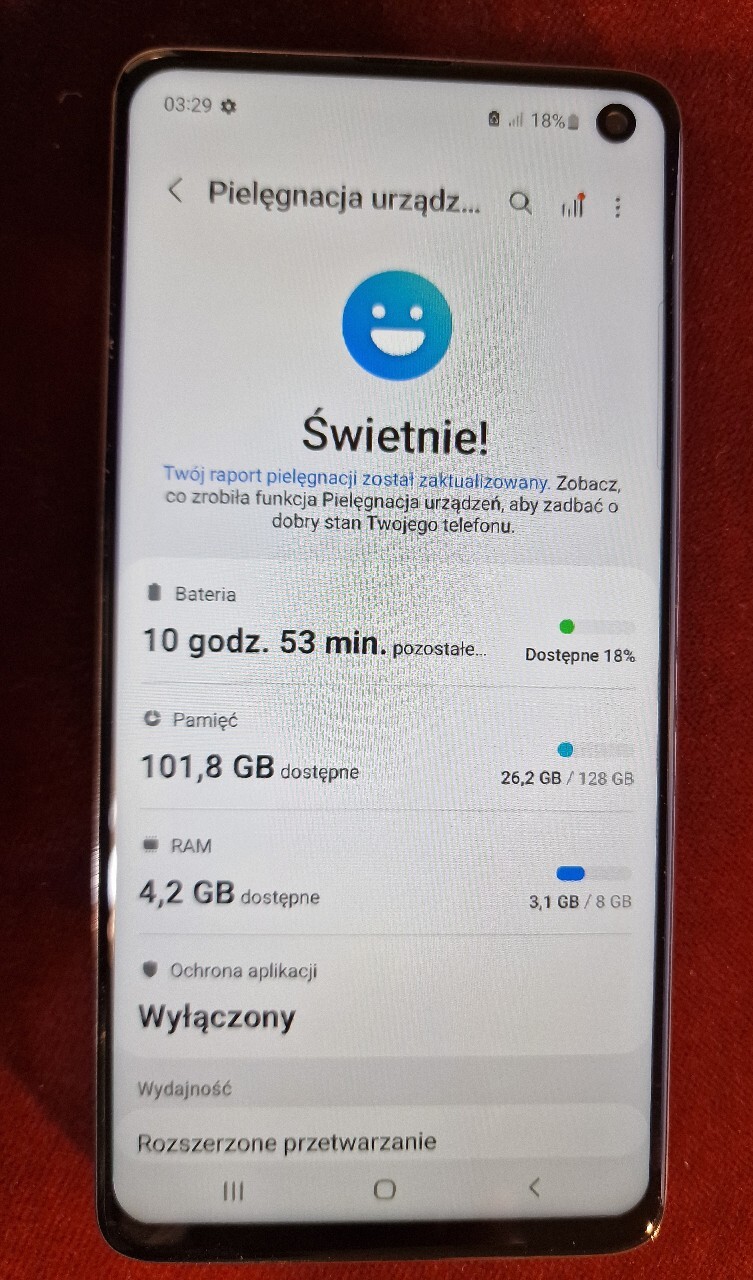Open Pamięć storage details
The image size is (753, 1280).
click(388, 750)
